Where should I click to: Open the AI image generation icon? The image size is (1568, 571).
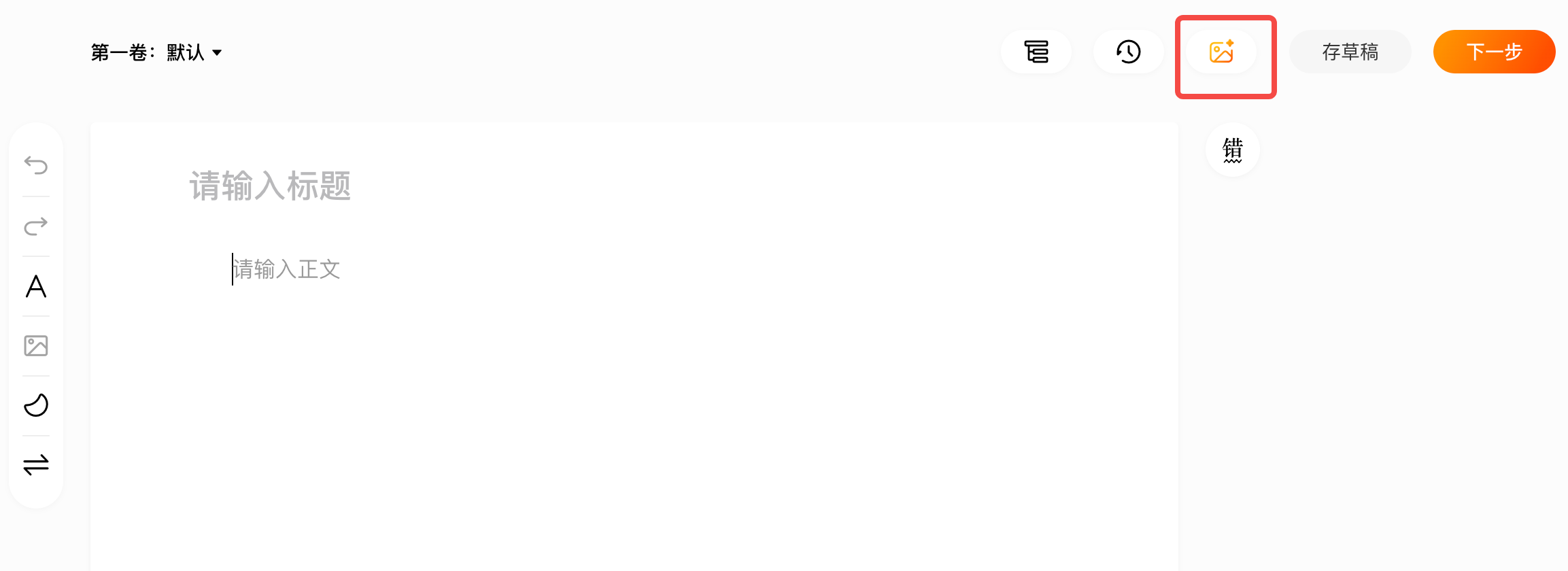tap(1221, 52)
